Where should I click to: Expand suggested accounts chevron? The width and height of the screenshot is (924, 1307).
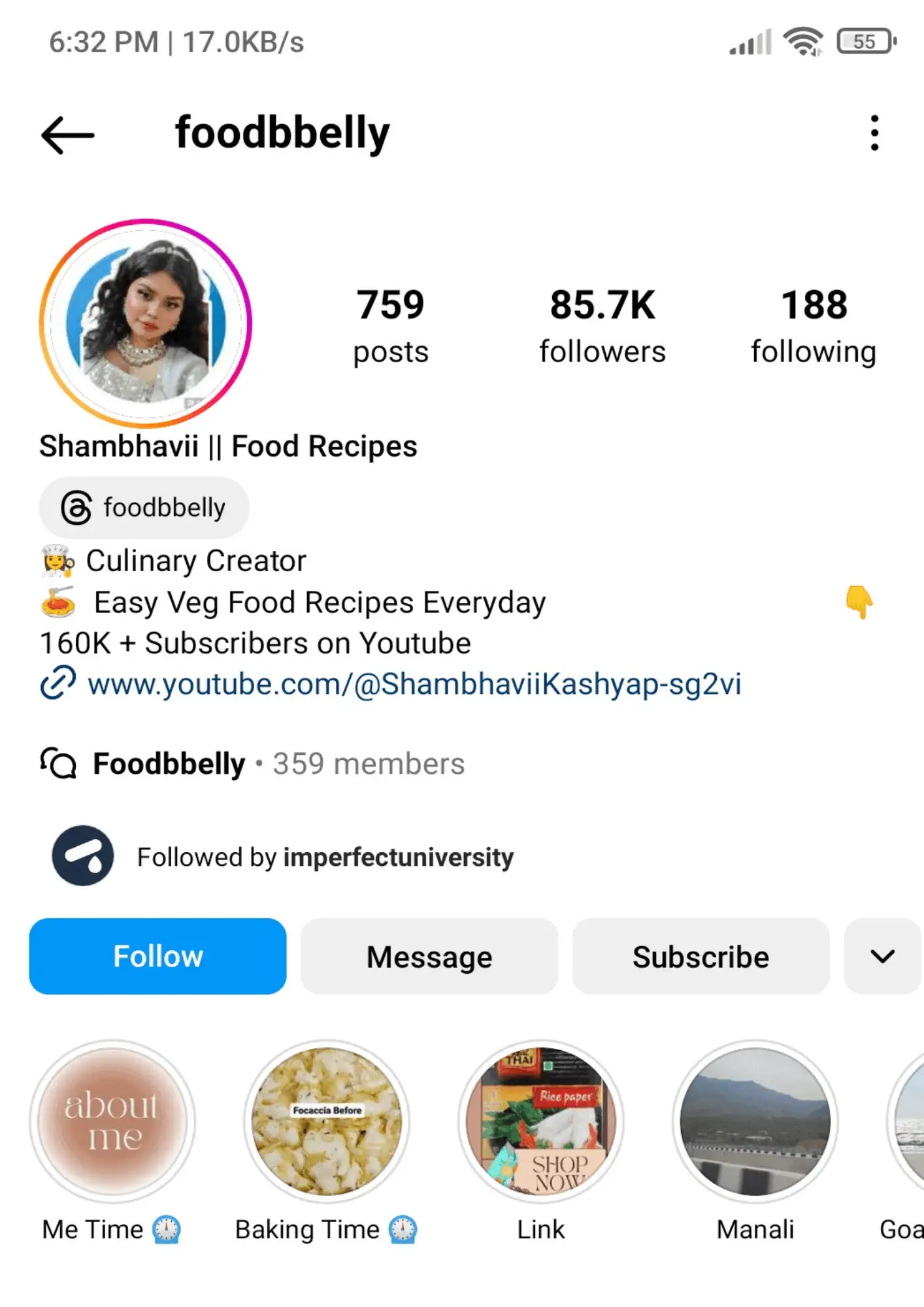pos(882,956)
